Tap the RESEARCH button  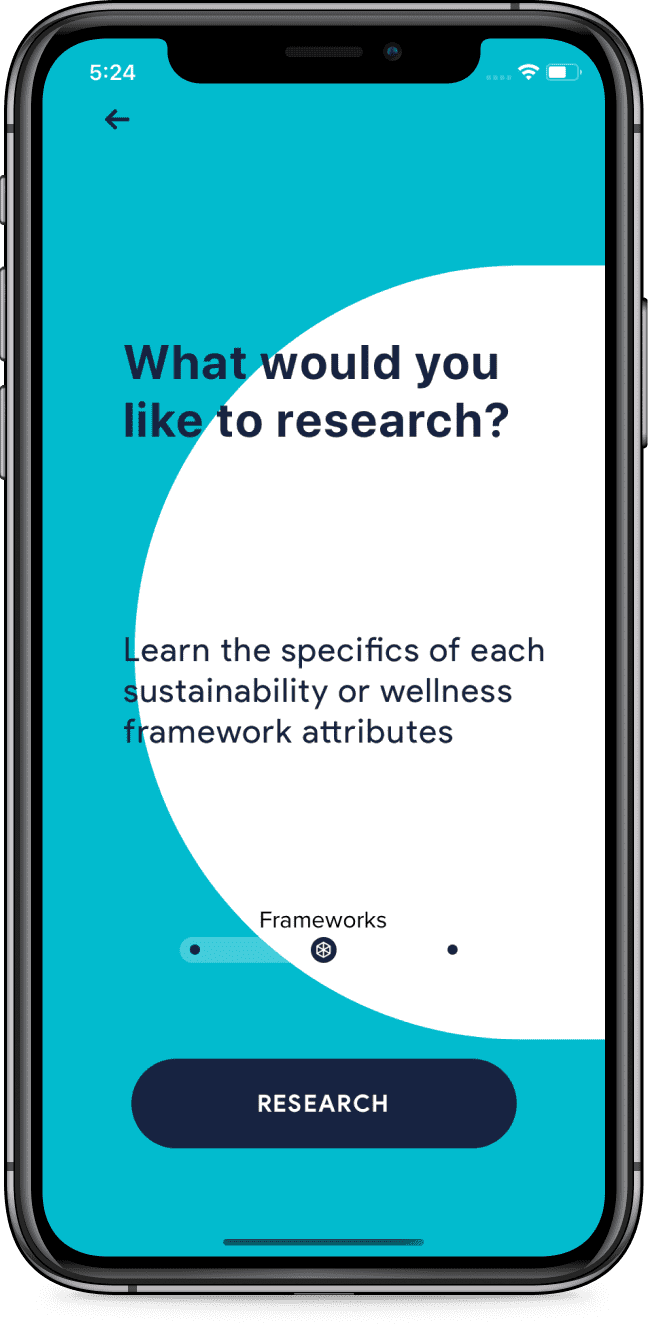pyautogui.click(x=323, y=1103)
